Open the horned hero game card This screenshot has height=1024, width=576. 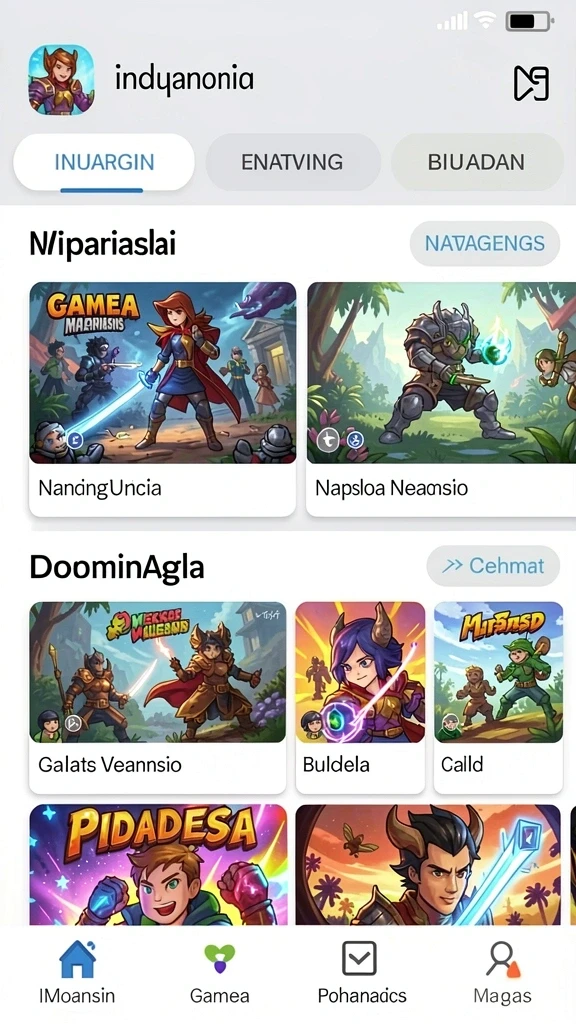pos(428,865)
